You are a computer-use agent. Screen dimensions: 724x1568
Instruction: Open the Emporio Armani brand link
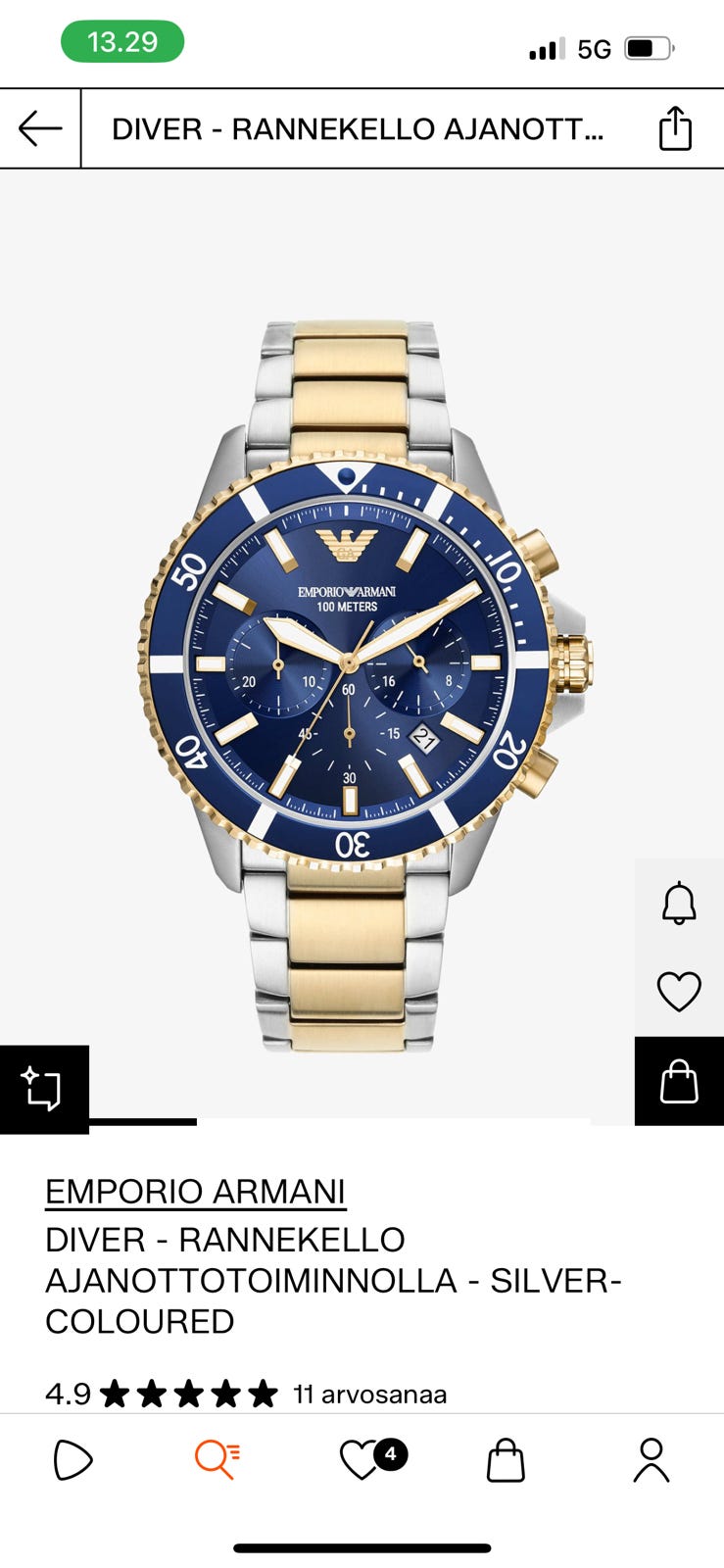pyautogui.click(x=195, y=1191)
